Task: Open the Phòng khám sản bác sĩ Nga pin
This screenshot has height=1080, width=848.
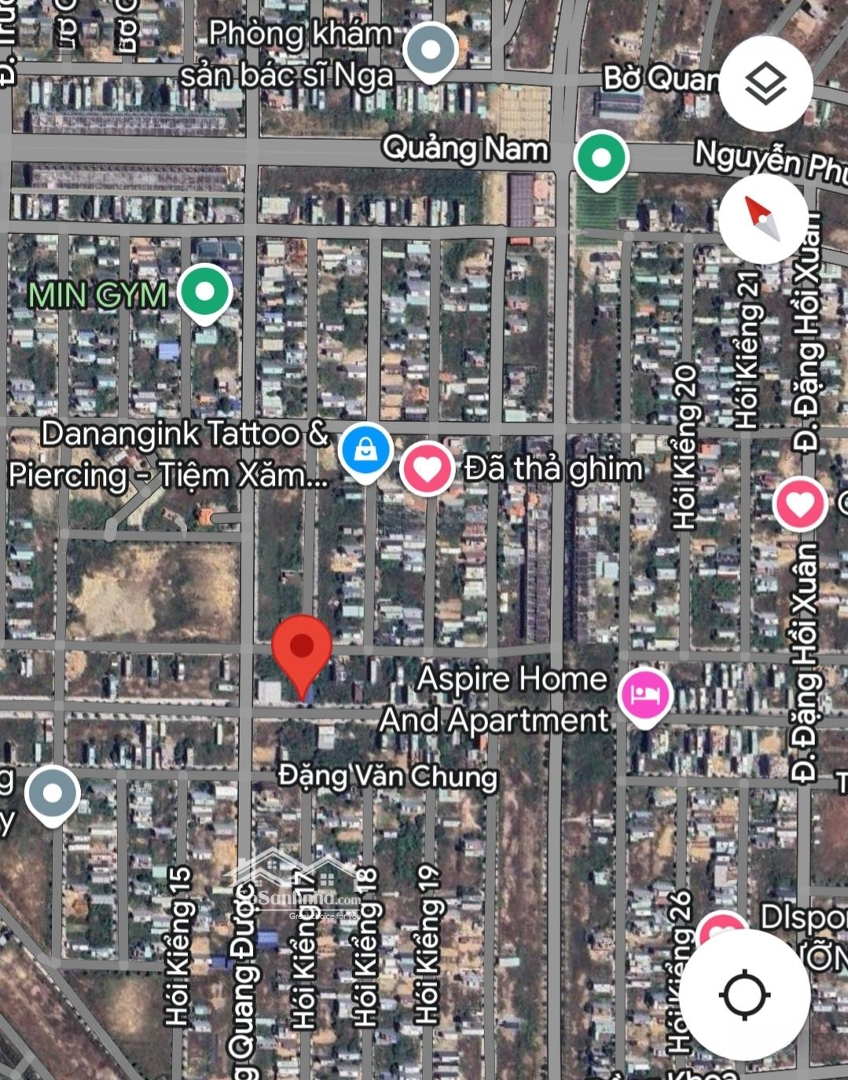Action: click(x=431, y=51)
